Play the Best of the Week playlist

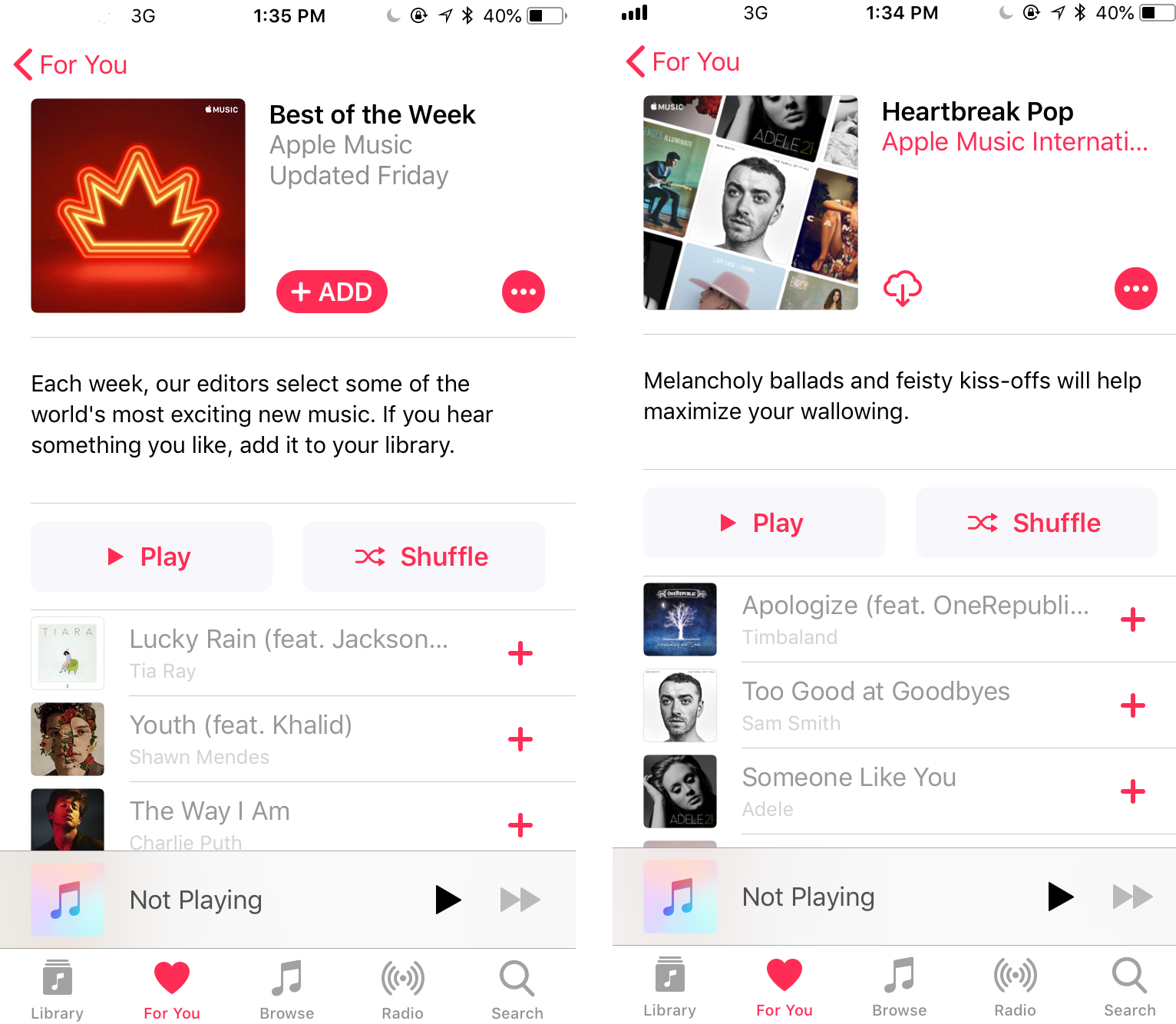tap(151, 557)
